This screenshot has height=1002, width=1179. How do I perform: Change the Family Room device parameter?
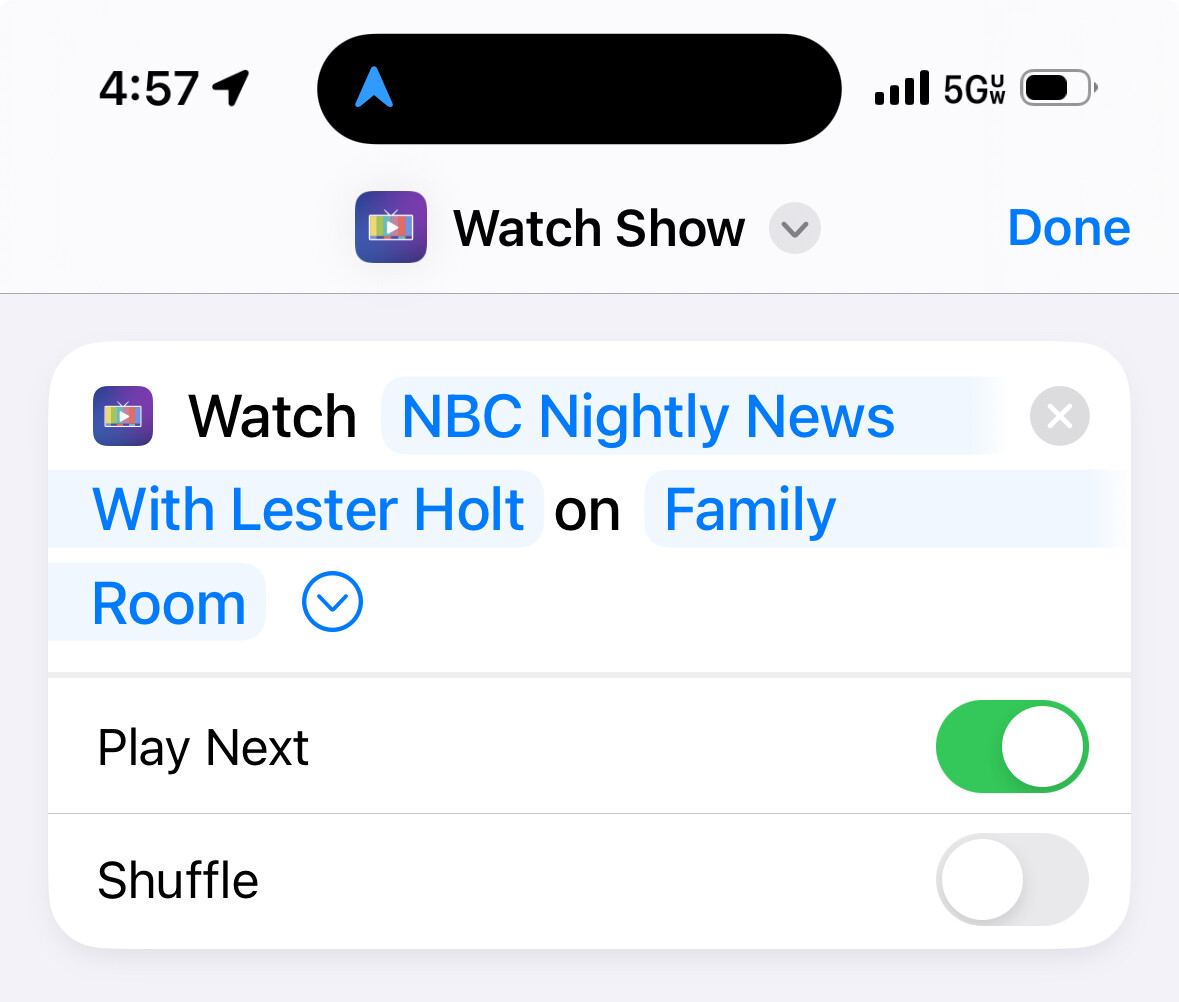coord(750,511)
